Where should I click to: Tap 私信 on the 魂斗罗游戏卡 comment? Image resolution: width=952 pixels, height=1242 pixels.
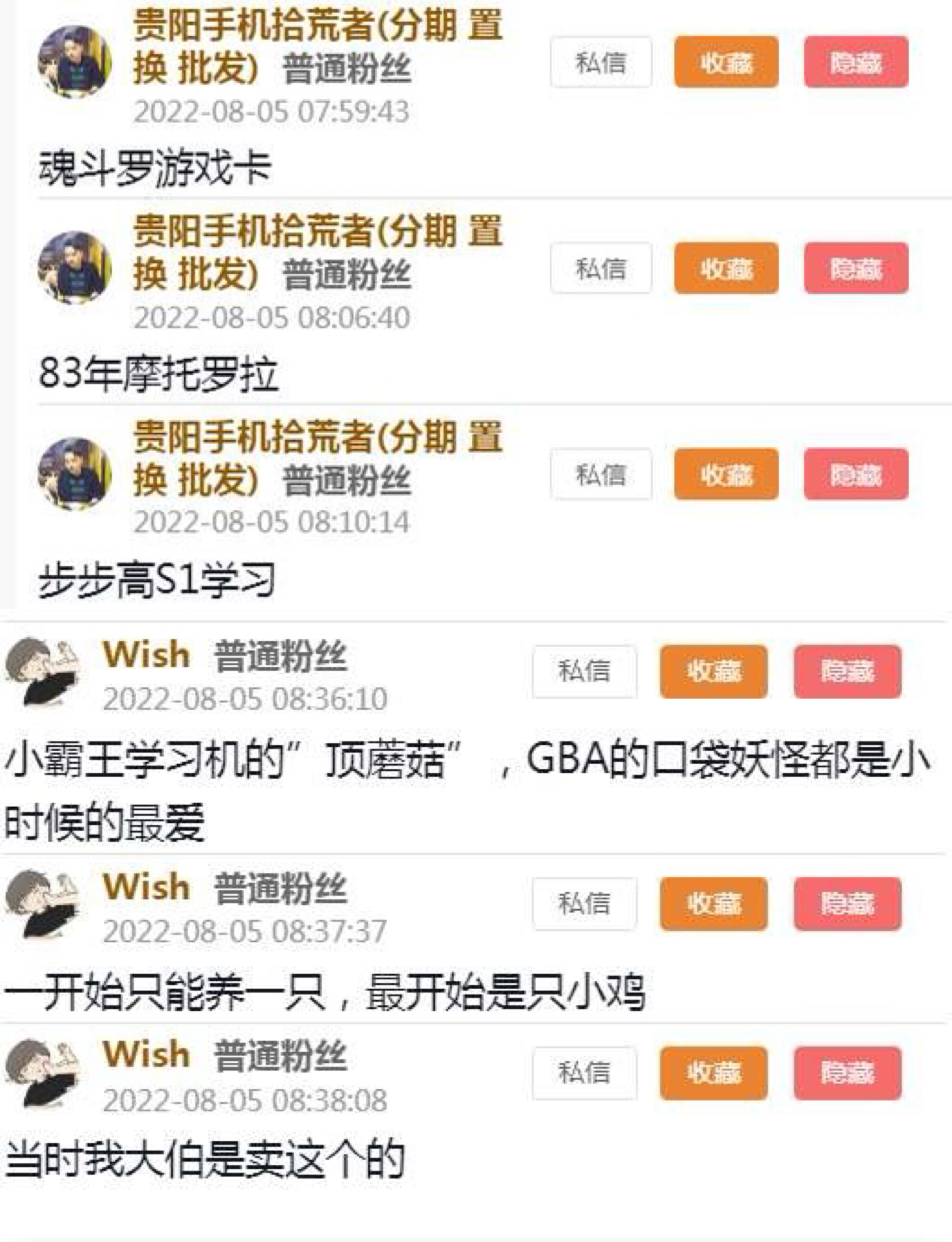coord(600,62)
